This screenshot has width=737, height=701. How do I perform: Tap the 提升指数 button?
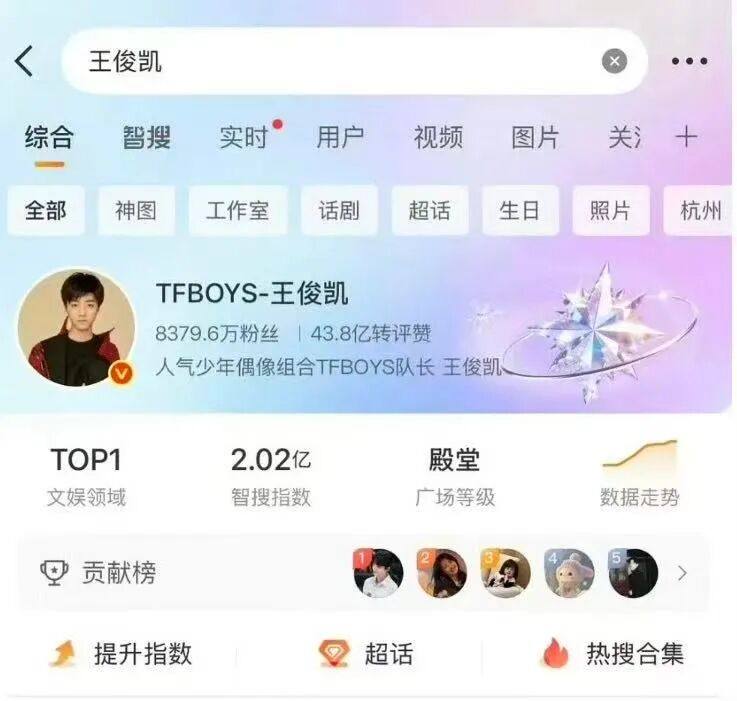pyautogui.click(x=122, y=654)
